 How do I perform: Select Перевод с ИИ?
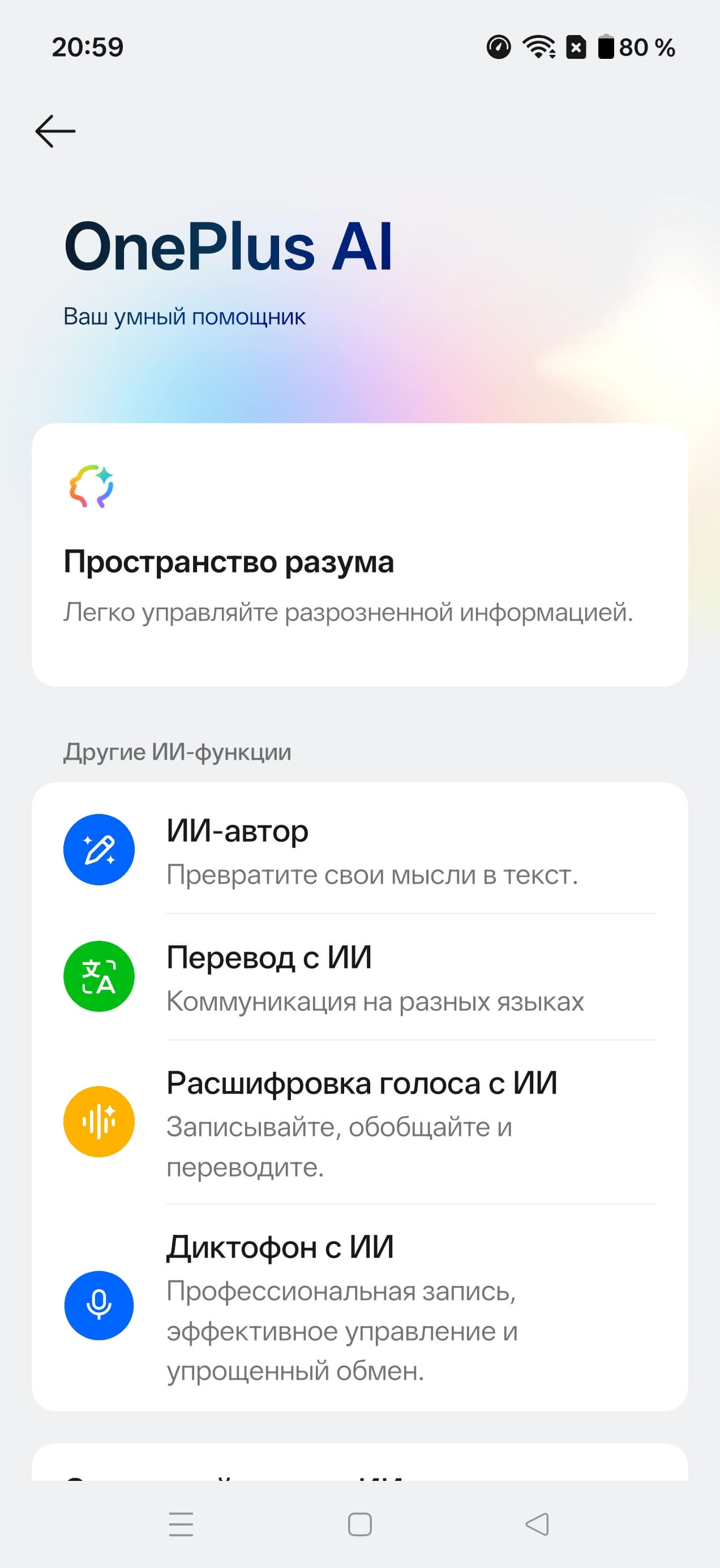[359, 977]
